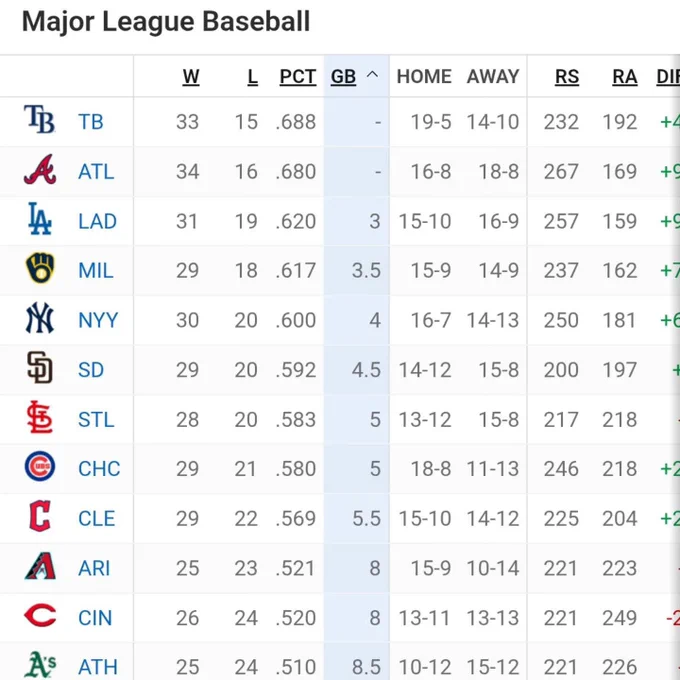Sort by RA runs allowed
The height and width of the screenshot is (680, 680).
coord(625,77)
